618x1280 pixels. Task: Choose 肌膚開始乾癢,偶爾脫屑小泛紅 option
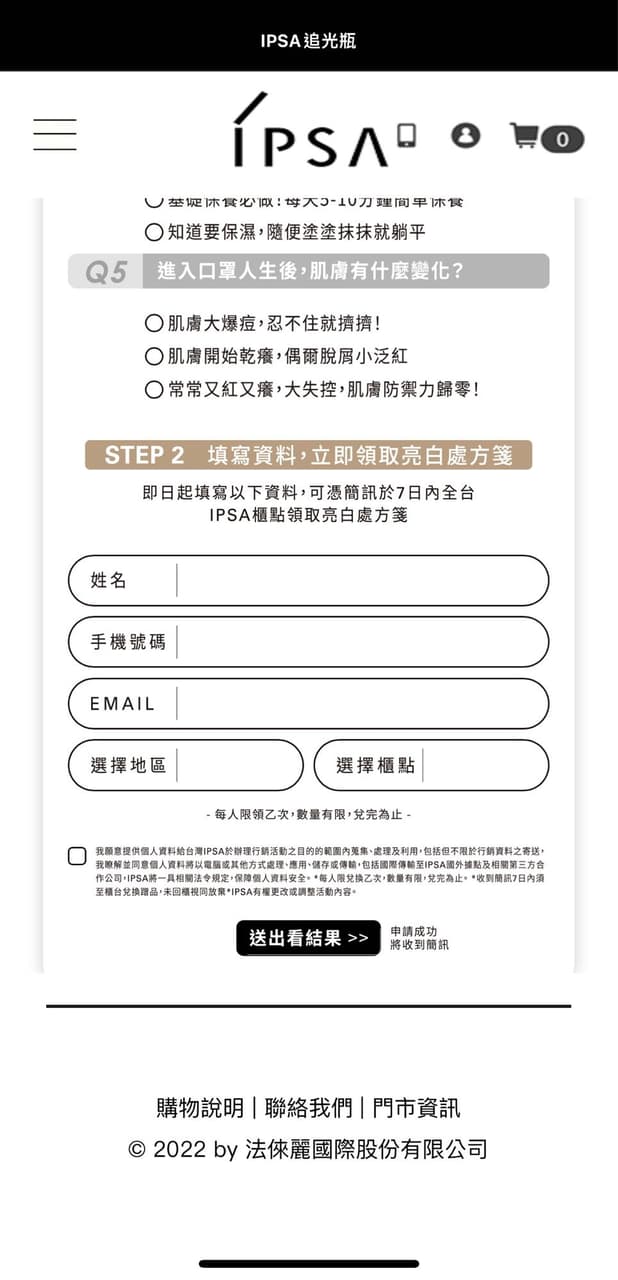(154, 356)
